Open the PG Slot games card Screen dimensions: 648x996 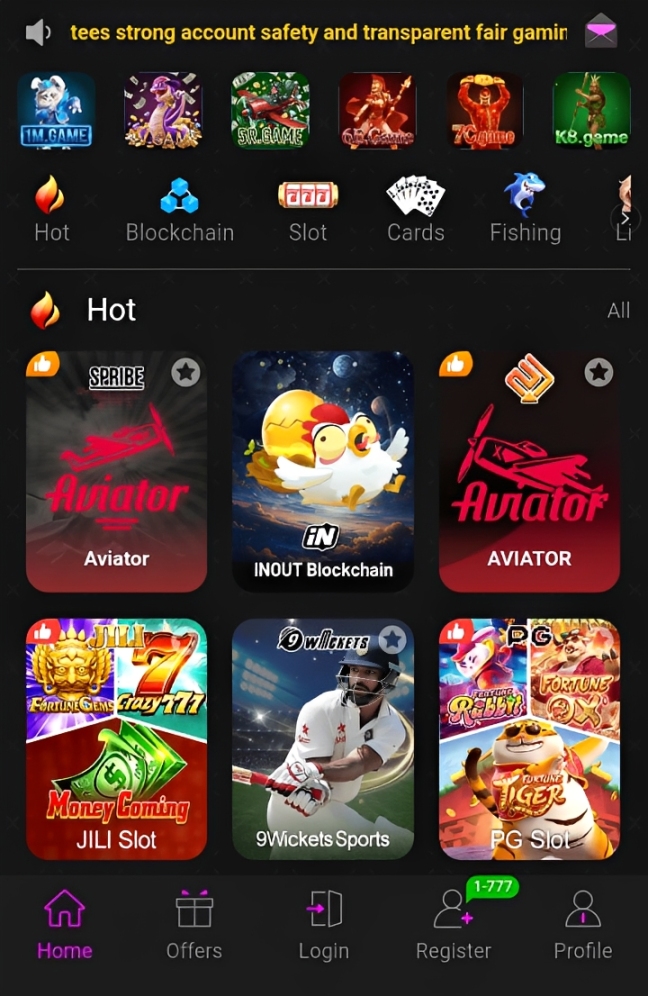coord(530,740)
